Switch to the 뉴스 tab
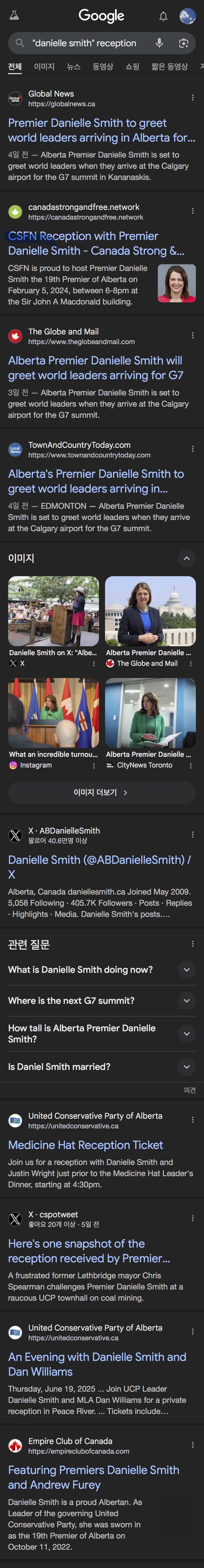Viewport: 204px width, 1568px height. [x=74, y=66]
